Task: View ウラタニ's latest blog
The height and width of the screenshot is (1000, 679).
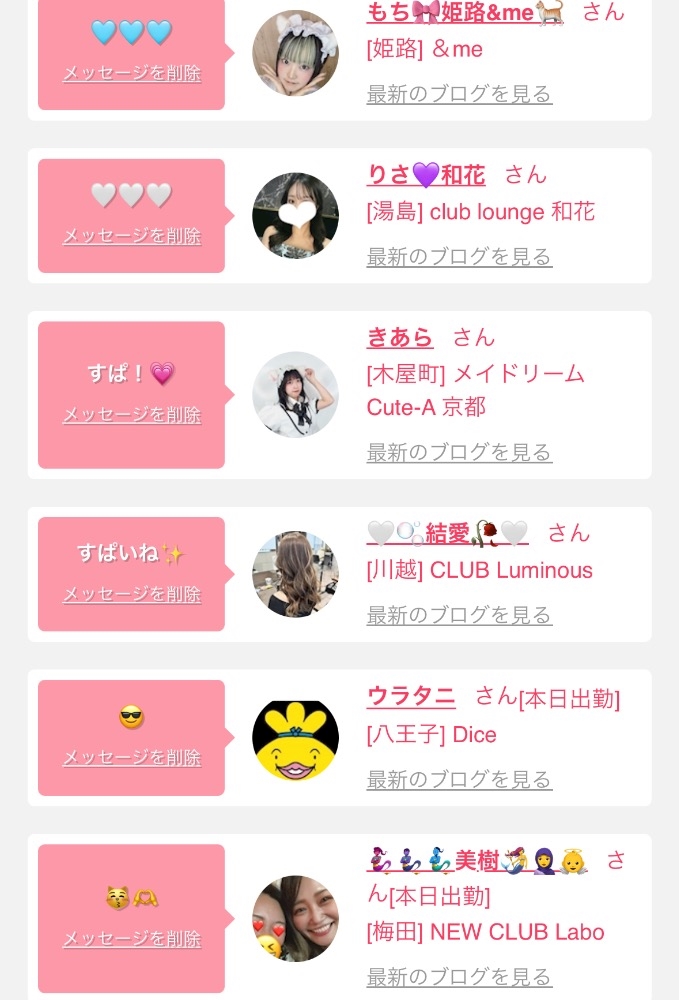Action: point(459,779)
